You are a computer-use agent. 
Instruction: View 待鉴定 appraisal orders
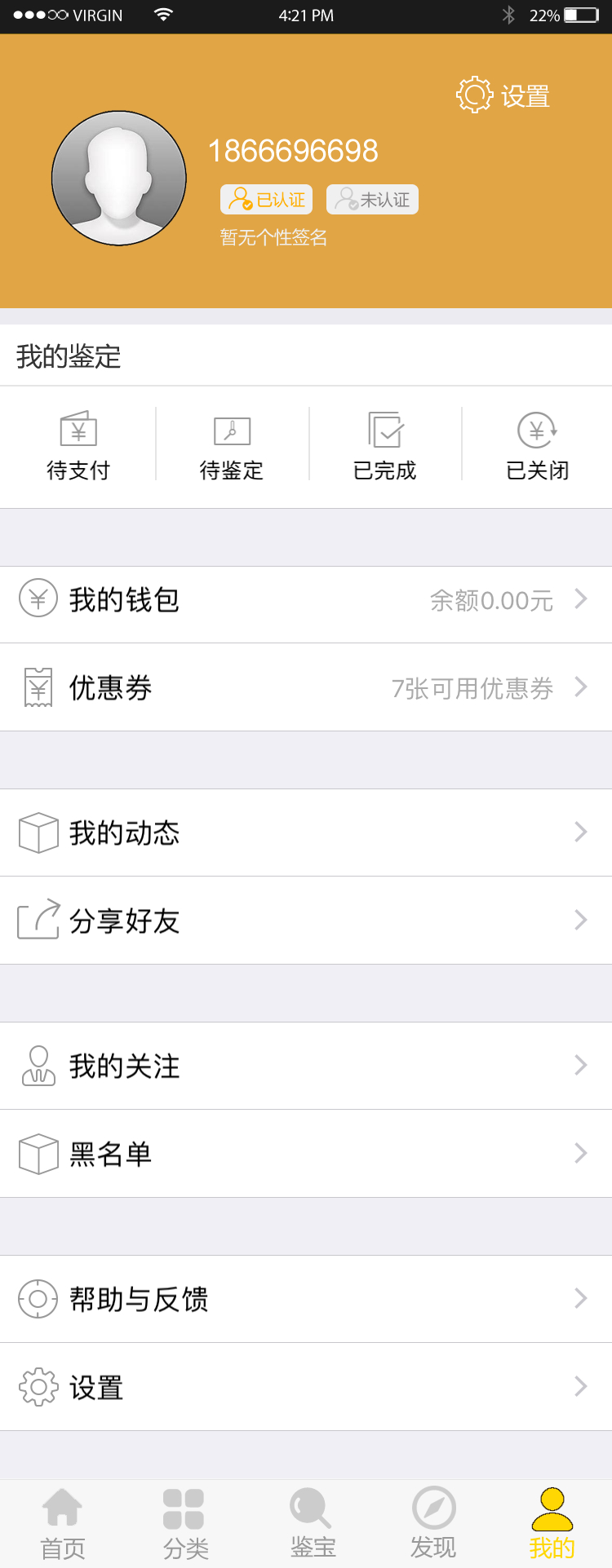232,447
